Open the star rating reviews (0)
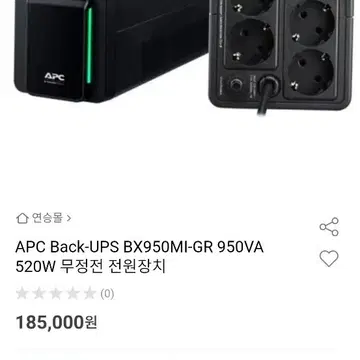Image resolution: width=360 pixels, height=360 pixels. point(65,294)
